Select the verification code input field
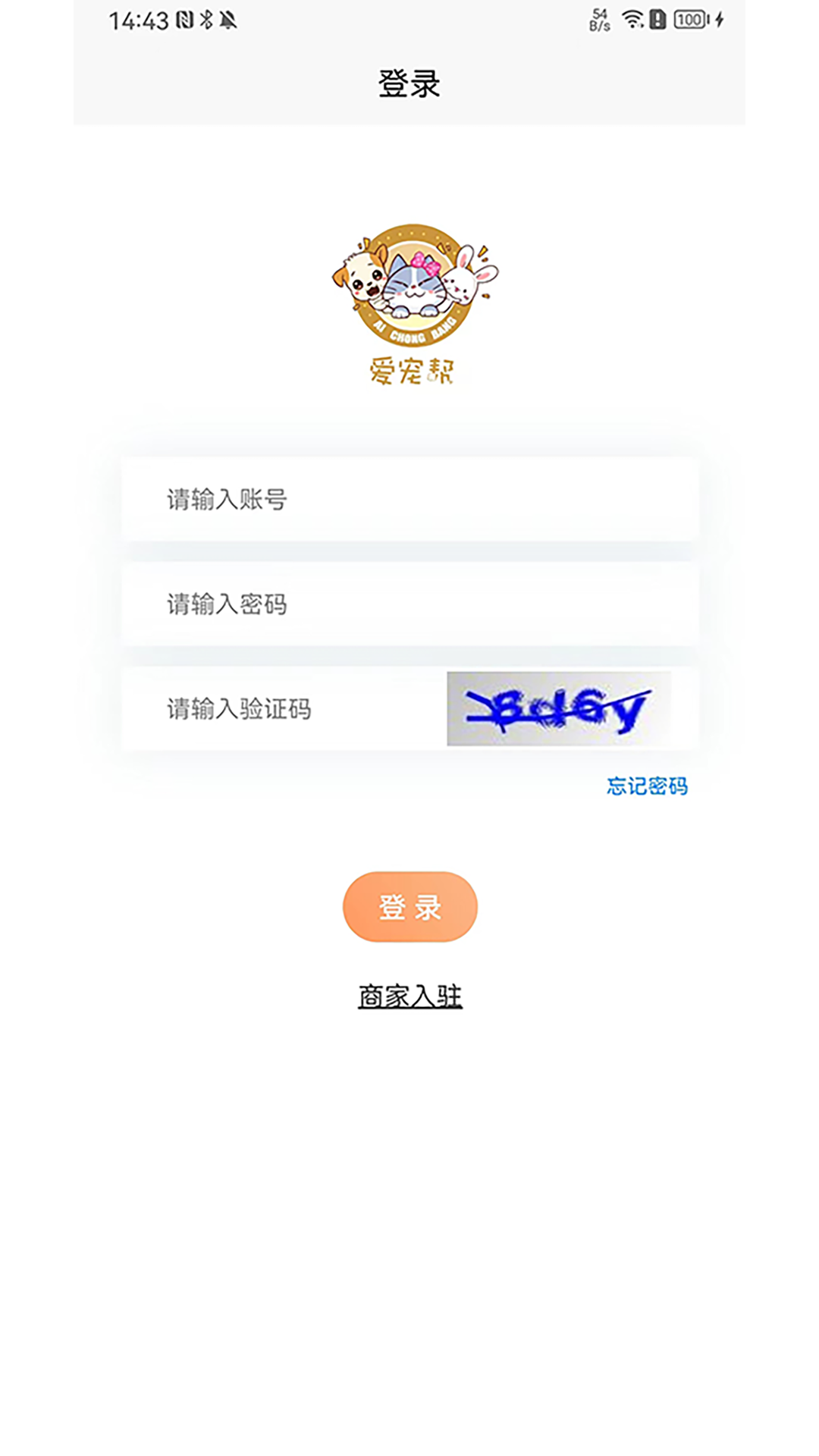 [288, 709]
